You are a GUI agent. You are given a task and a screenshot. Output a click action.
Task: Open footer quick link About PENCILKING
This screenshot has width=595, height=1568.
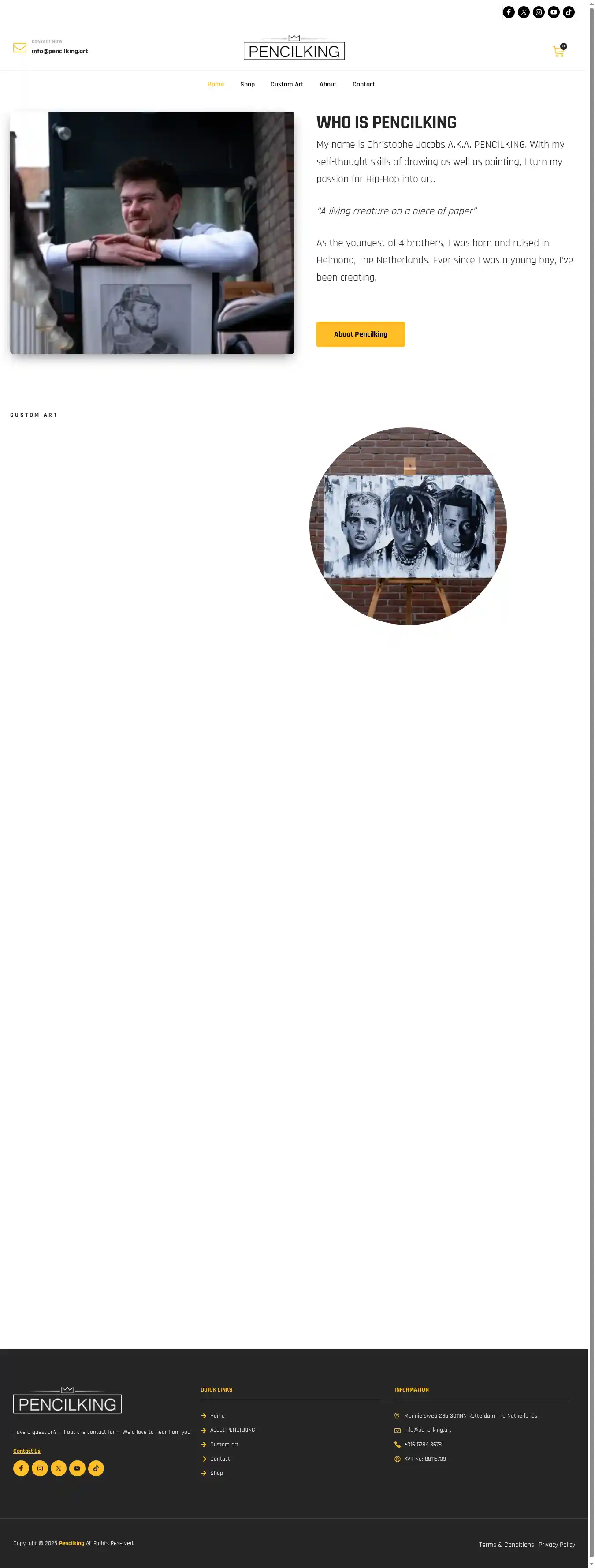coord(232,1430)
